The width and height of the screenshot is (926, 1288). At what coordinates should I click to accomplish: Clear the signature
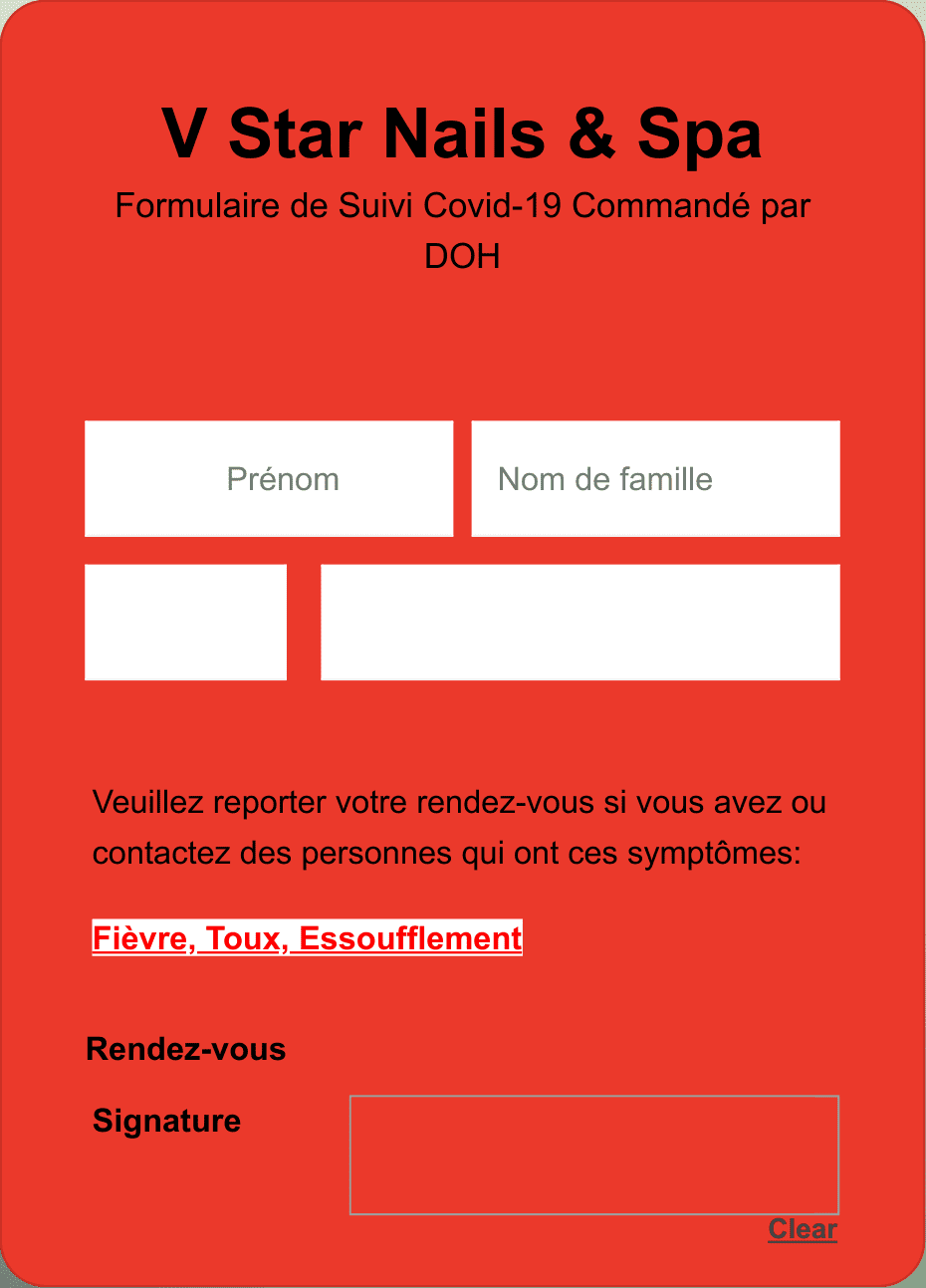point(803,1229)
